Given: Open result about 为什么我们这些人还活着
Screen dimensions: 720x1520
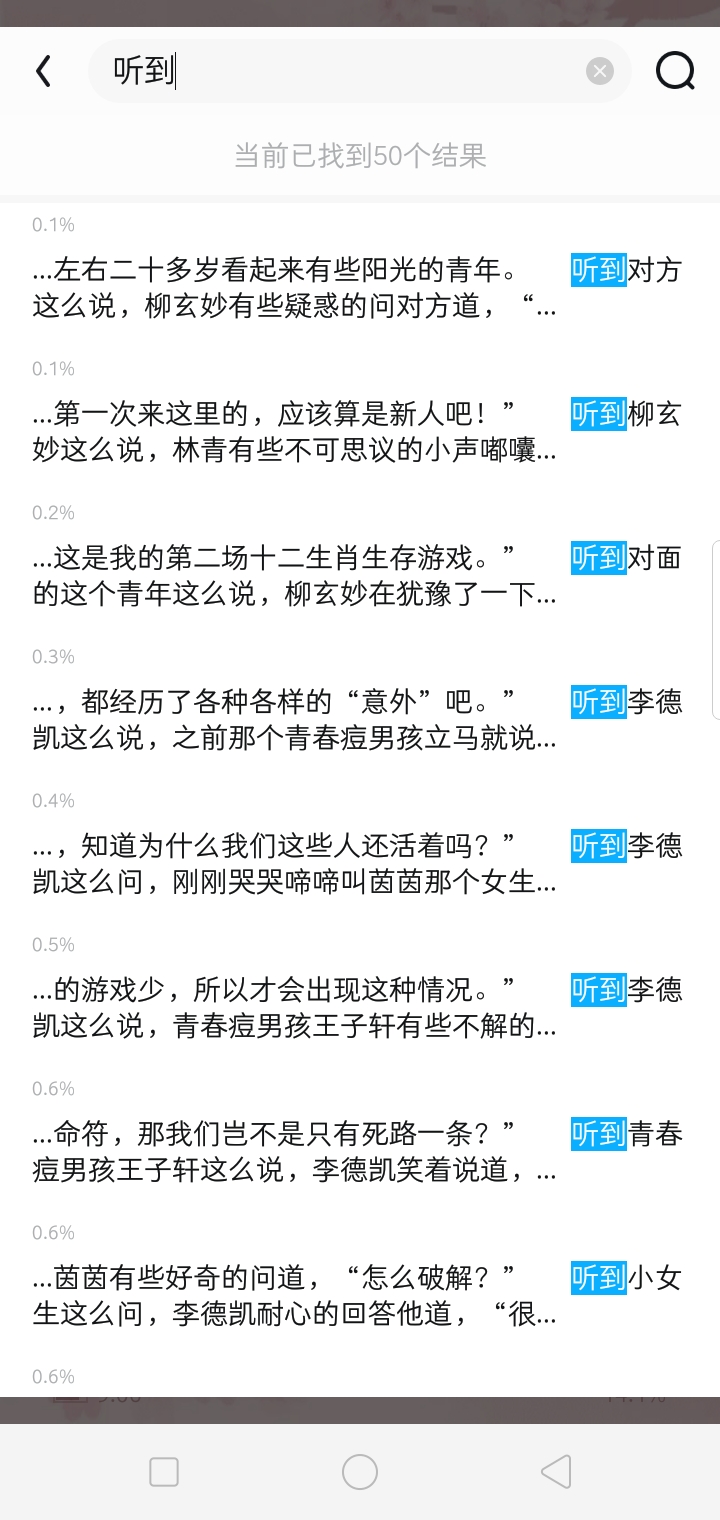Looking at the screenshot, I should [356, 864].
